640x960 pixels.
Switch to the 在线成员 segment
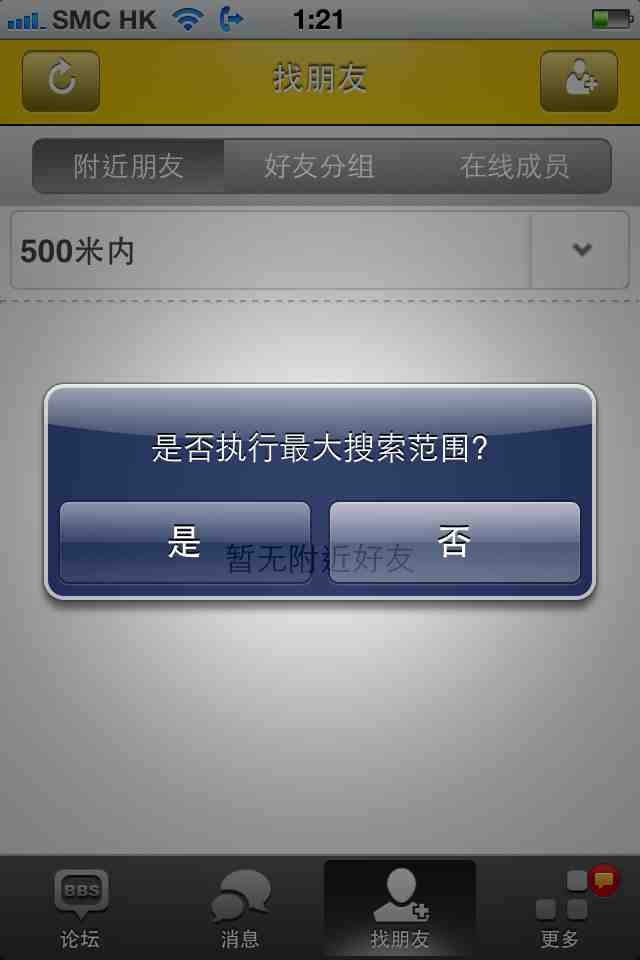pyautogui.click(x=514, y=166)
